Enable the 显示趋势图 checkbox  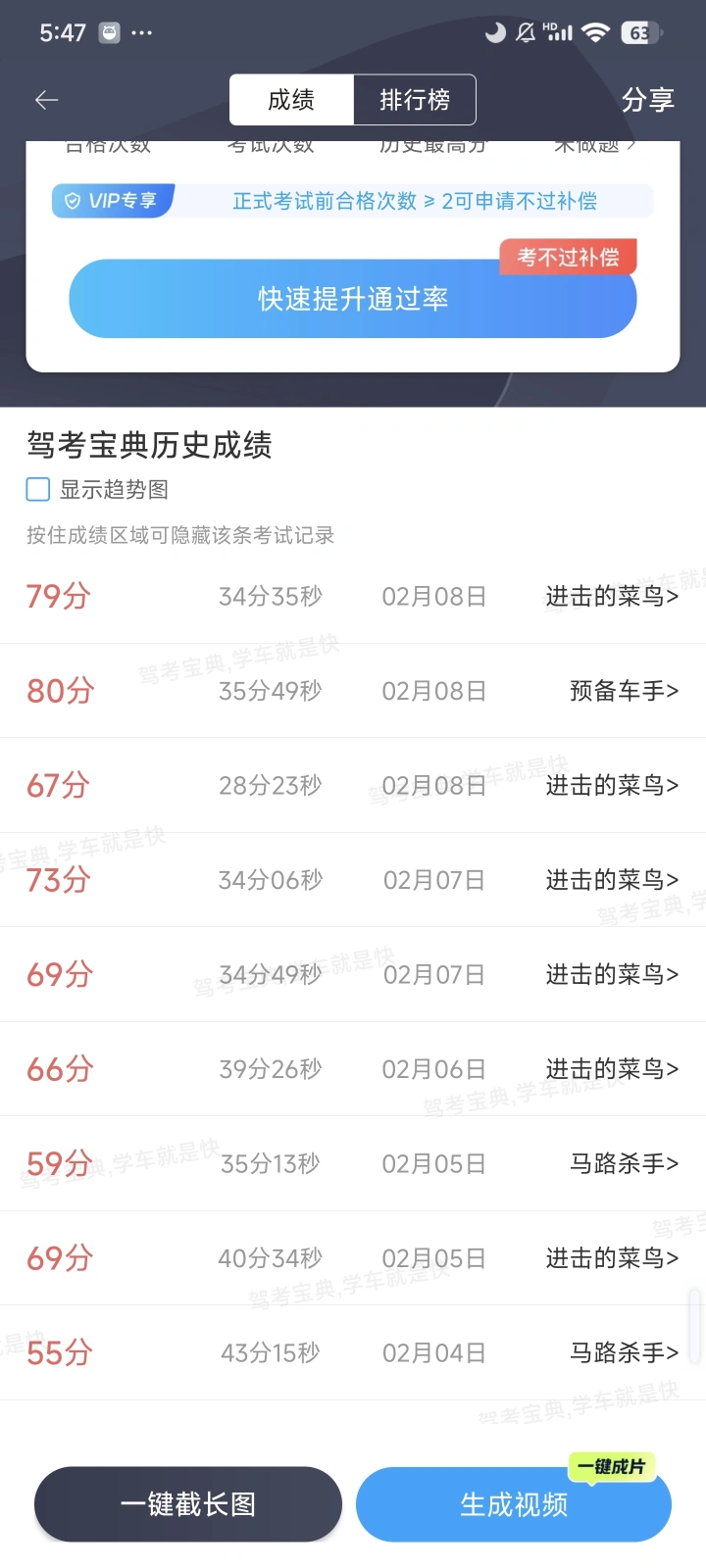[38, 489]
